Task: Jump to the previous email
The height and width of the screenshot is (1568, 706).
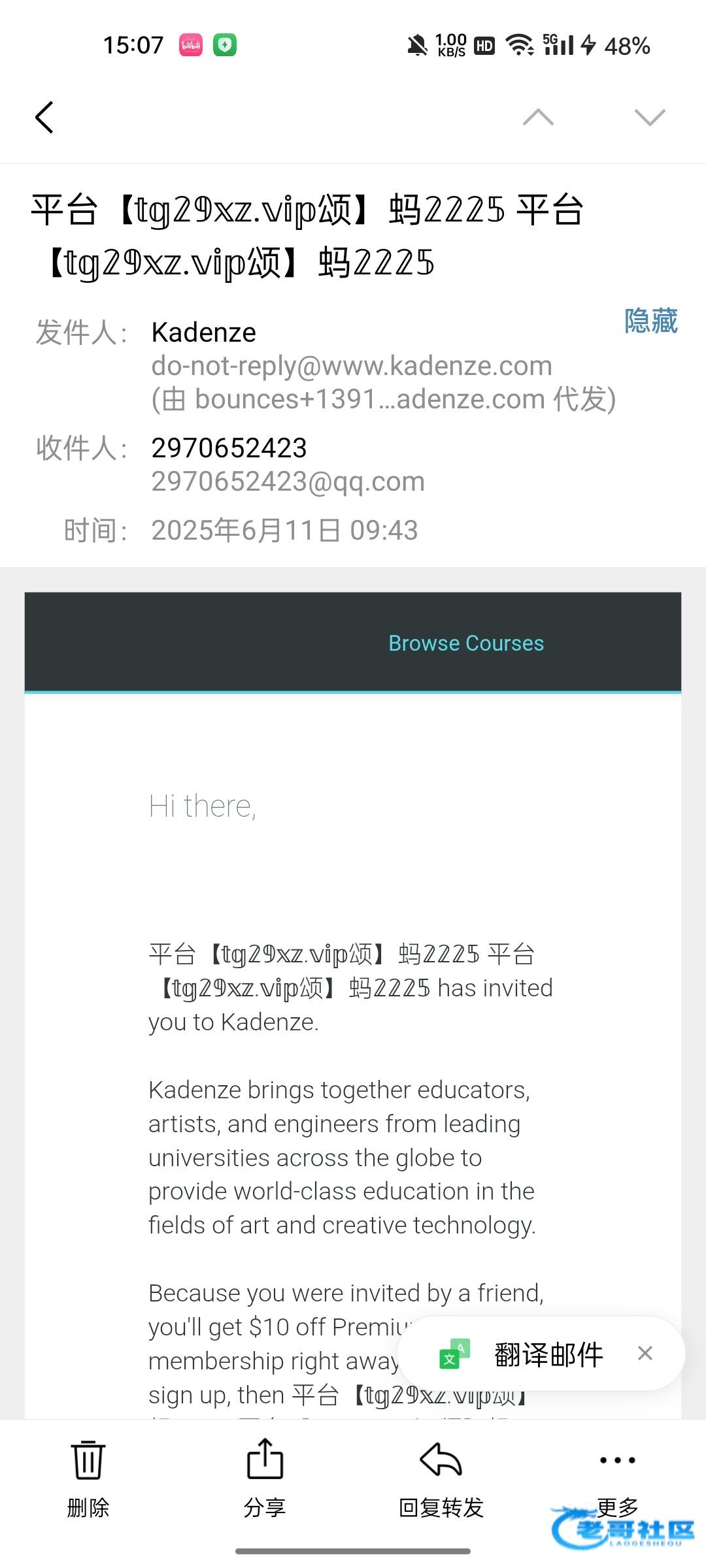Action: click(x=538, y=118)
